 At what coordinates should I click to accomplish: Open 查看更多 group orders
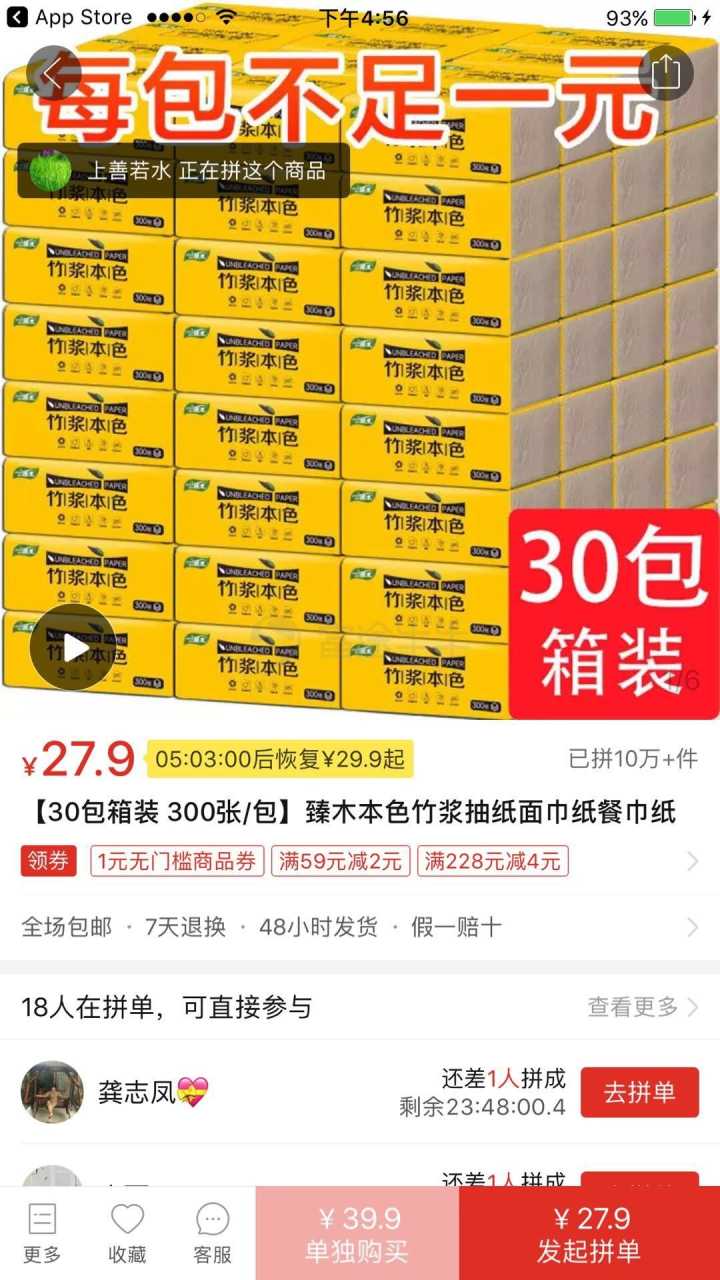pyautogui.click(x=642, y=1007)
